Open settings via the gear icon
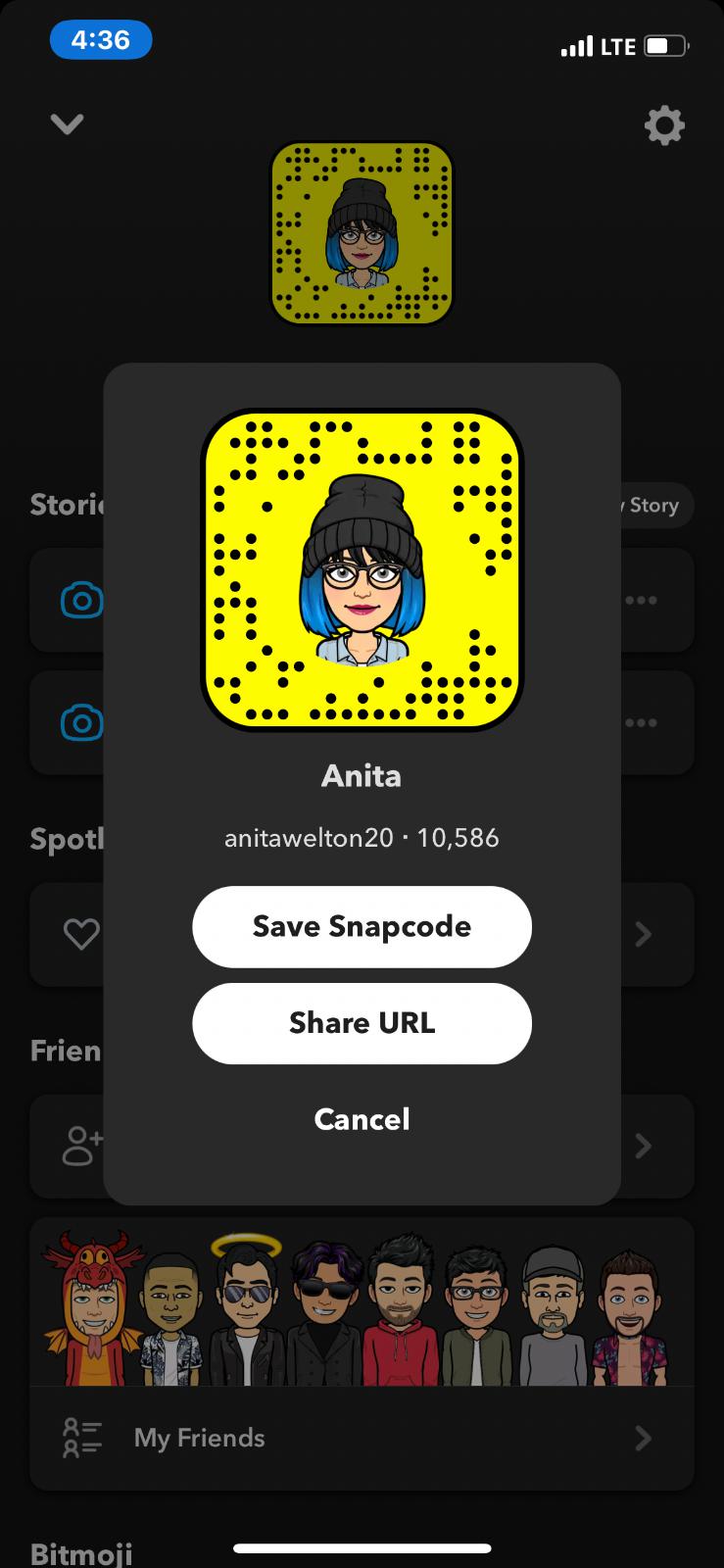 pyautogui.click(x=664, y=125)
